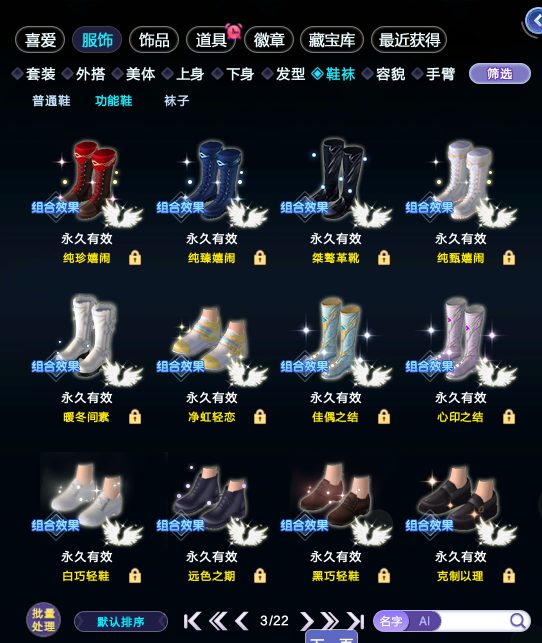Select the 喜爱 tab

pyautogui.click(x=40, y=40)
